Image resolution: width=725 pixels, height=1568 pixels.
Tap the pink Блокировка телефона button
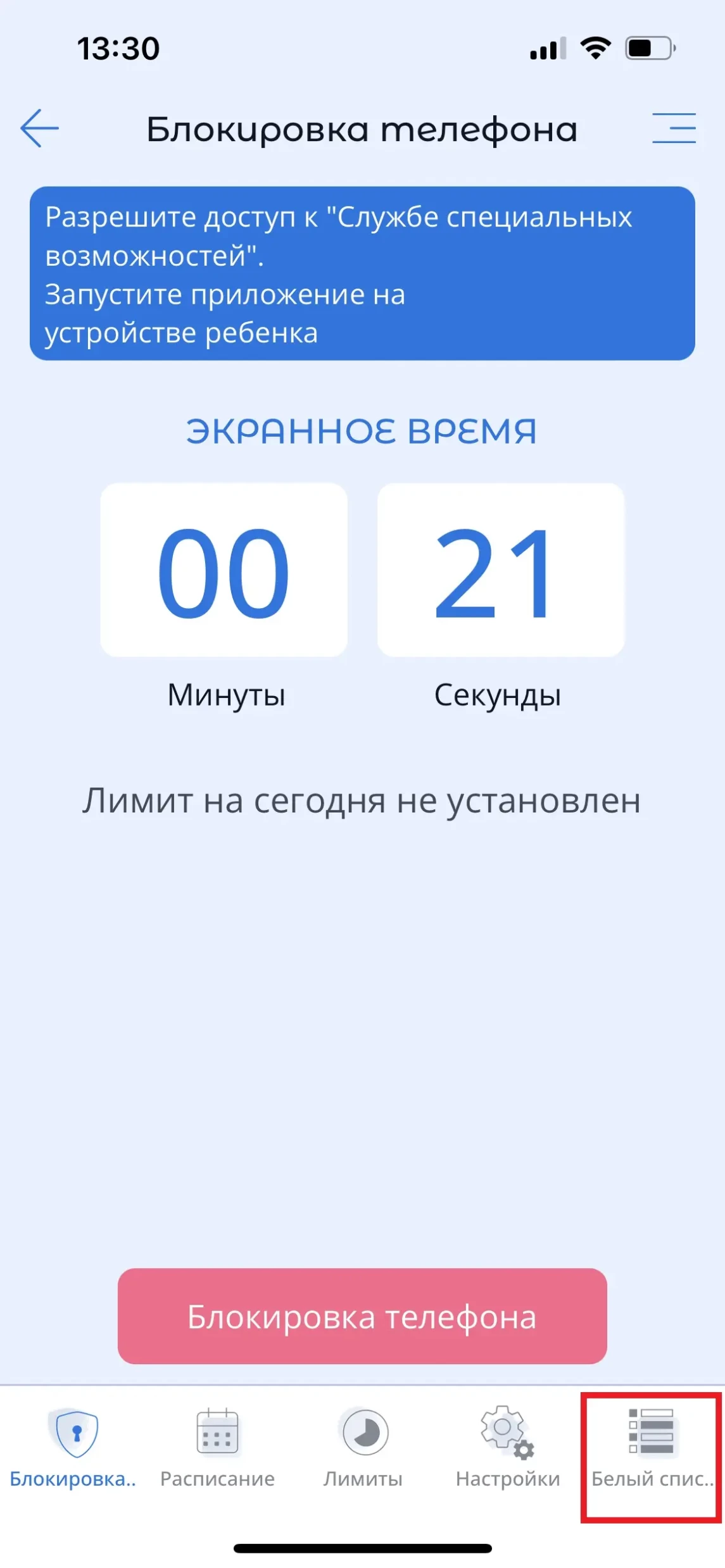tap(362, 1317)
